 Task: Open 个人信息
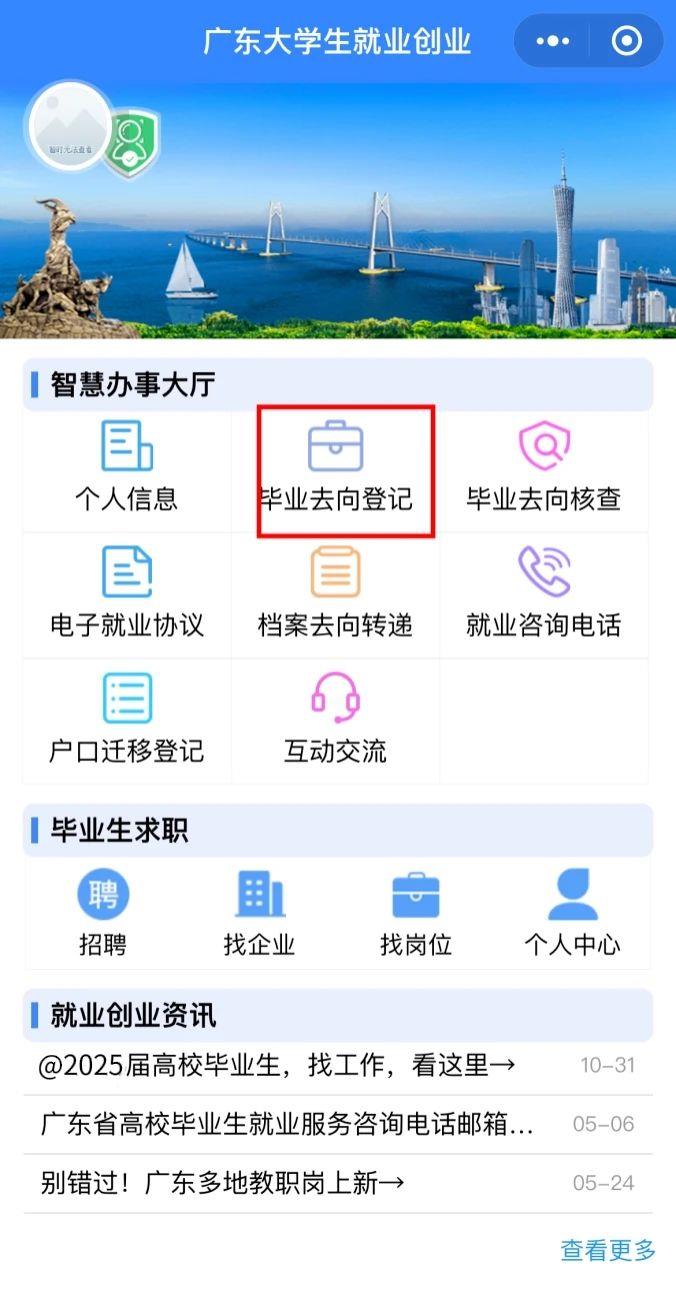126,469
